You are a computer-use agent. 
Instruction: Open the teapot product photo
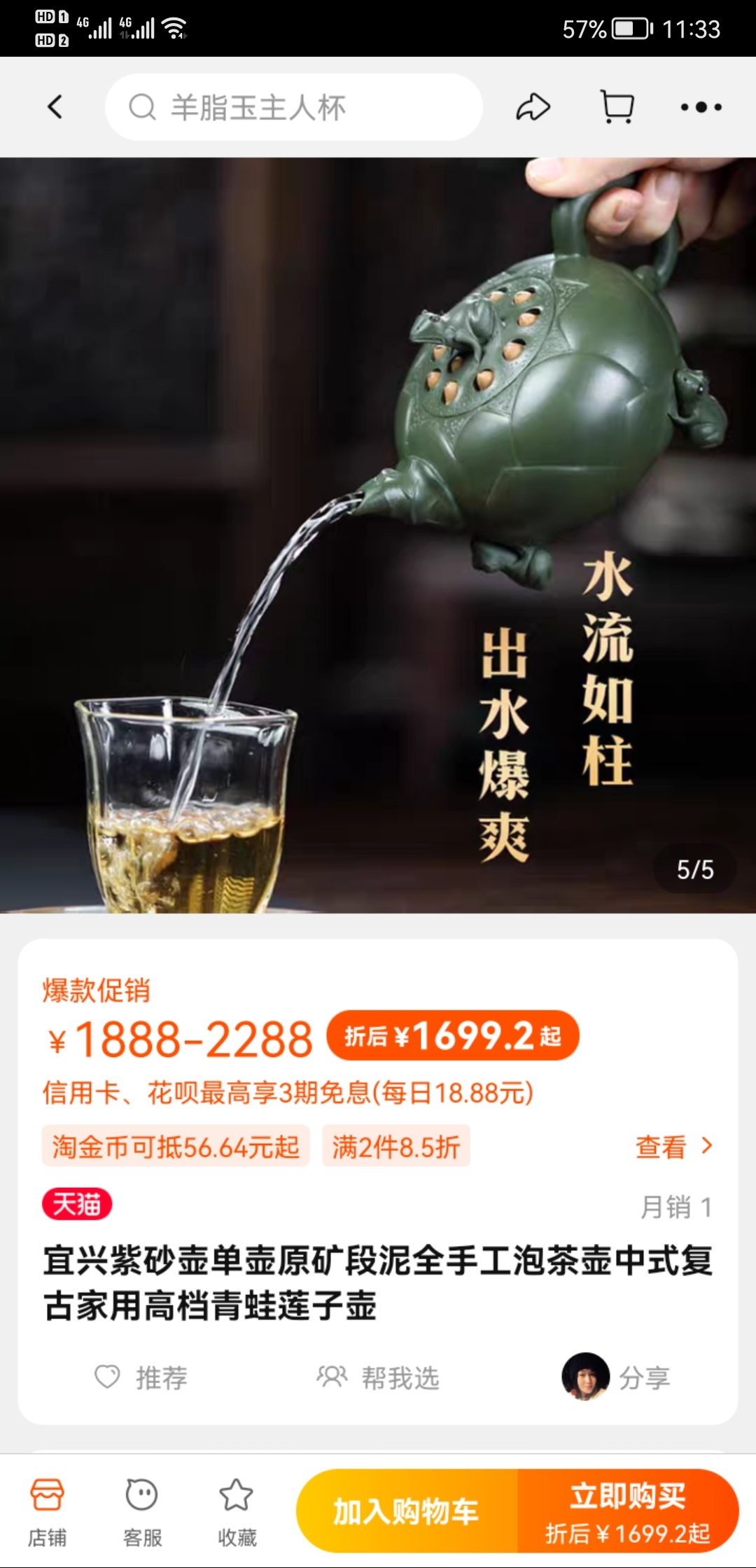[x=378, y=535]
